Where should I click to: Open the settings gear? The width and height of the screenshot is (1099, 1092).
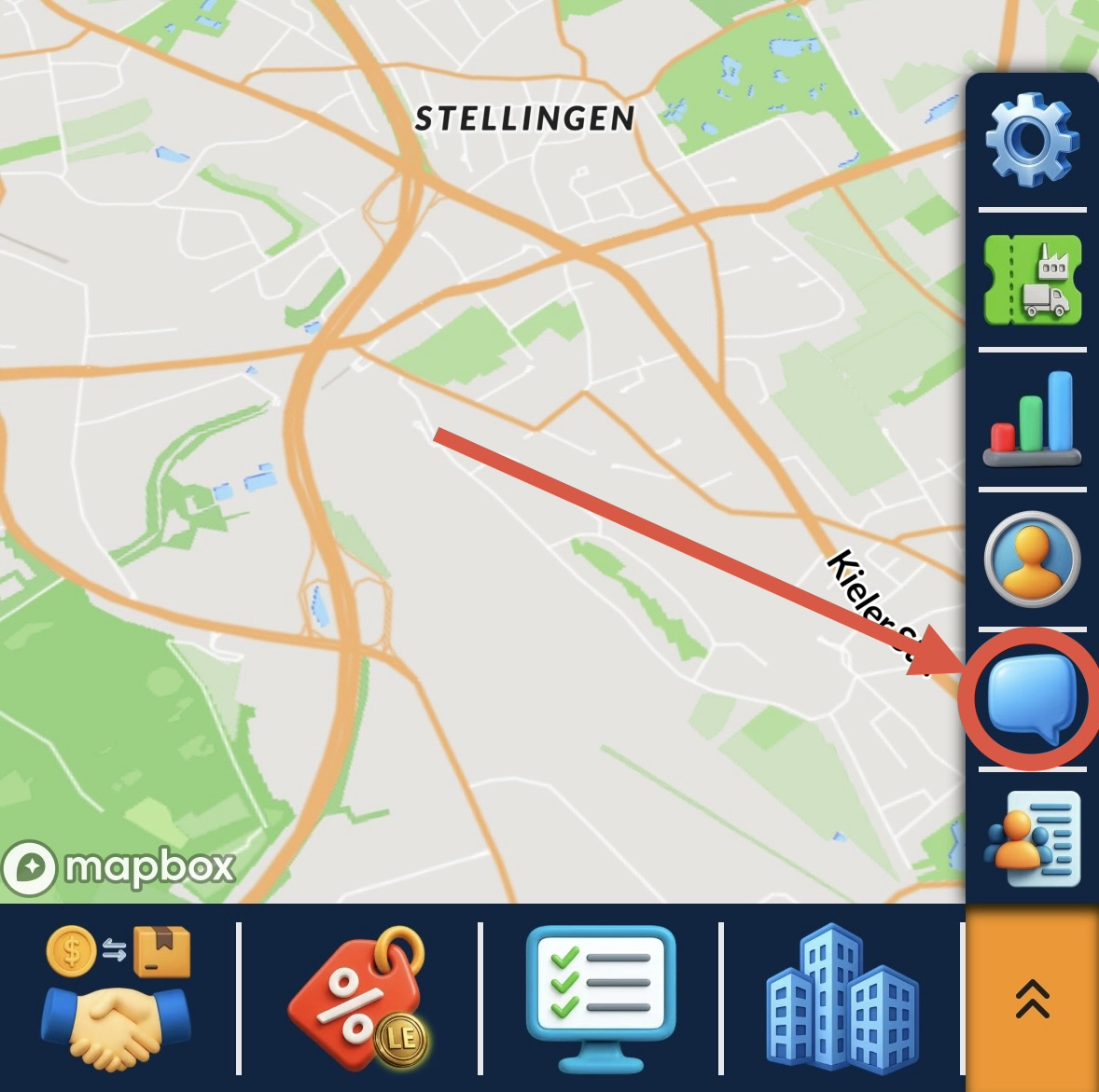click(1032, 138)
